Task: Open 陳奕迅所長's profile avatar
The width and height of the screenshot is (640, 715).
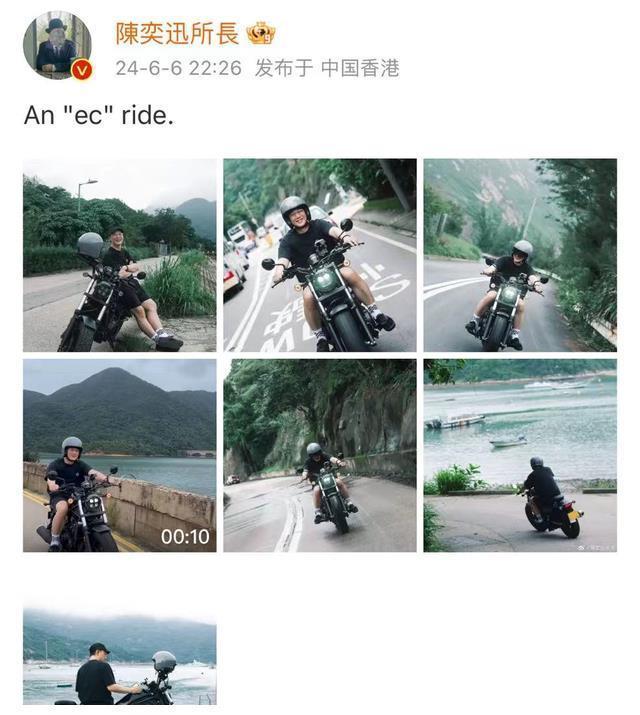Action: 57,45
